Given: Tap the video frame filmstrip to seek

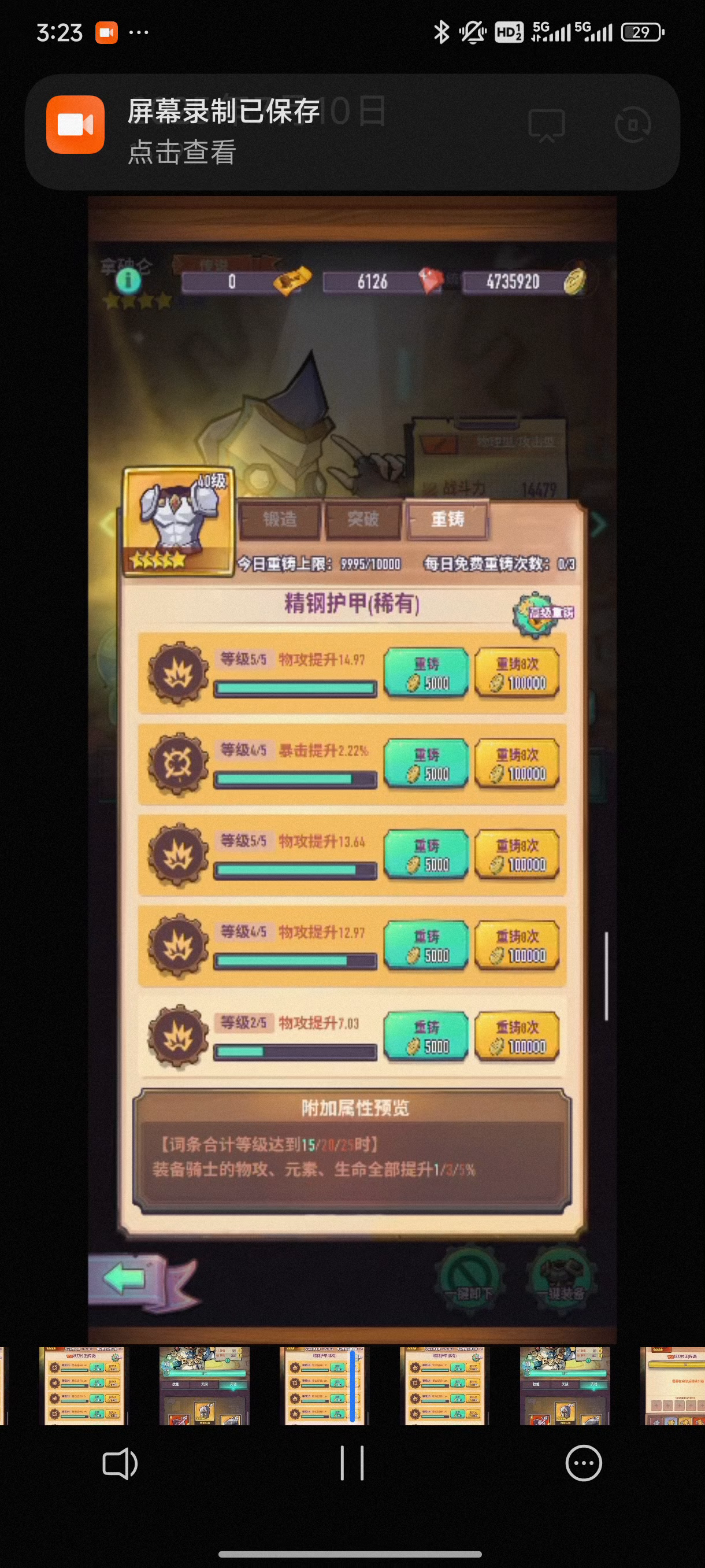Looking at the screenshot, I should [352, 1386].
